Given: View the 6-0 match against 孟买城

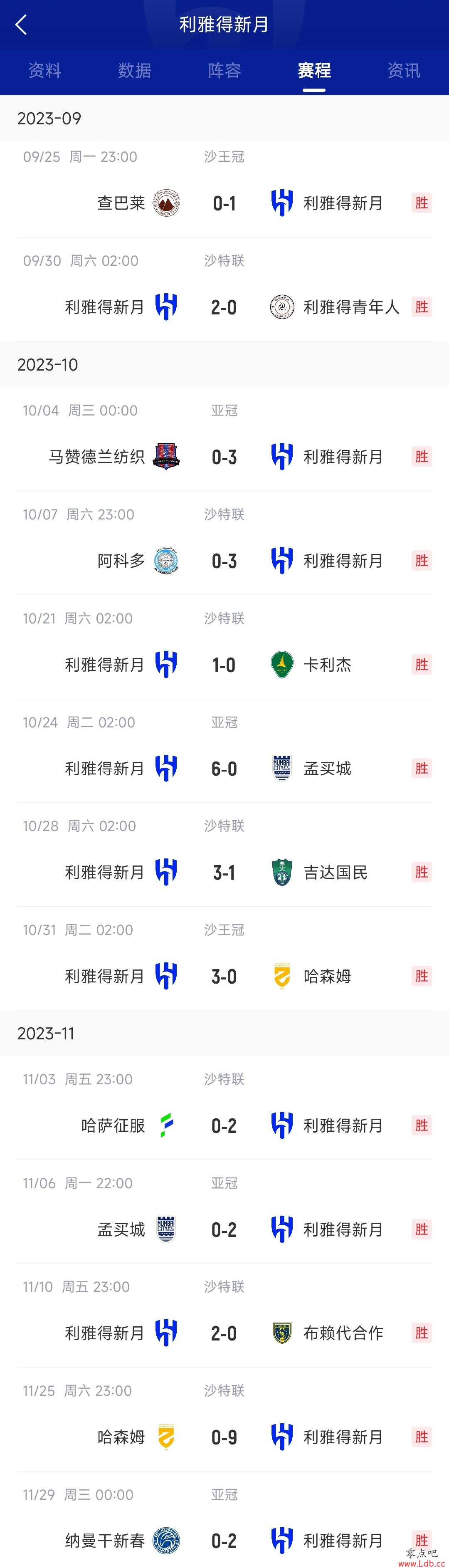Looking at the screenshot, I should [224, 769].
